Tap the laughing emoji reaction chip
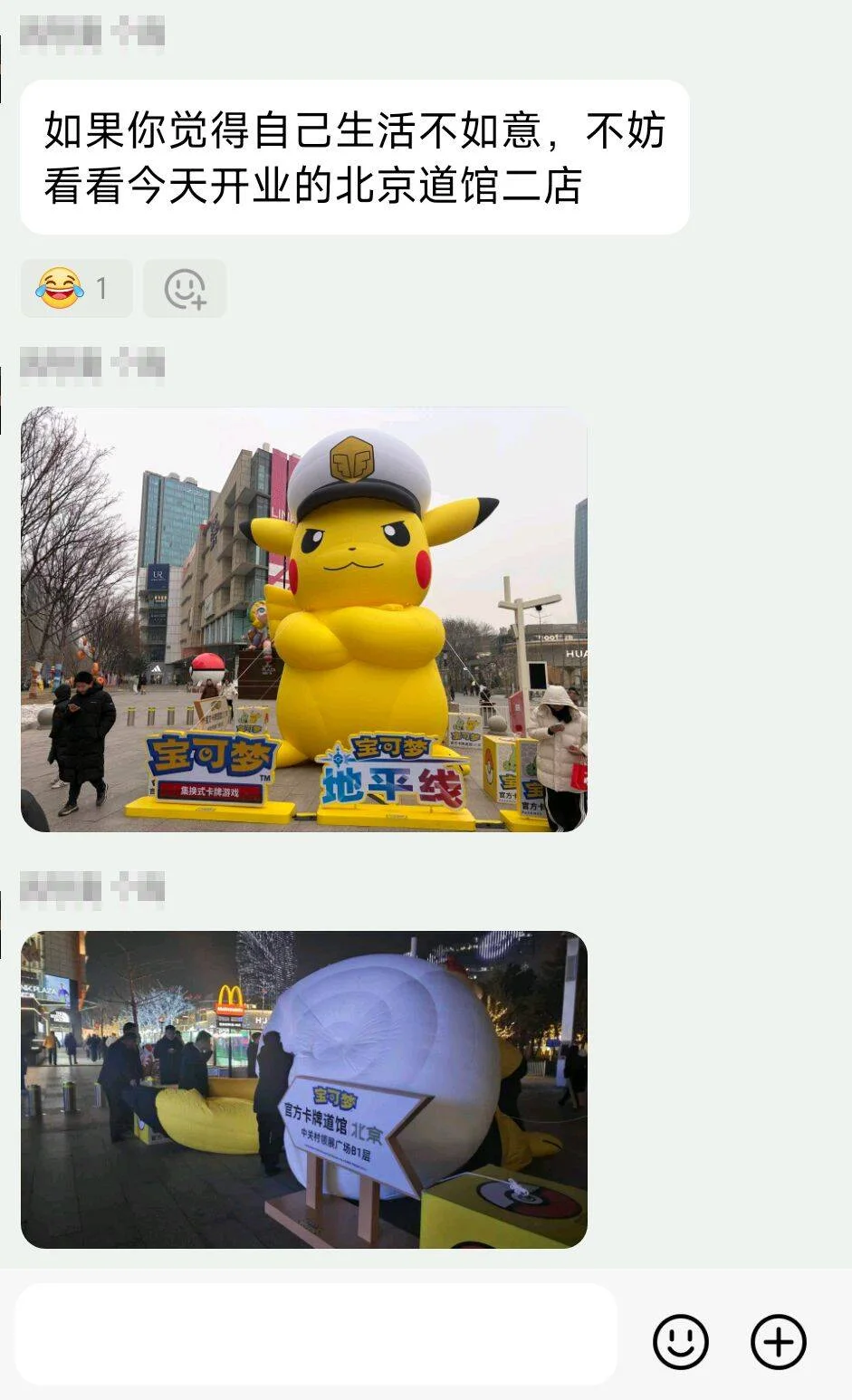This screenshot has width=852, height=1400. point(76,289)
